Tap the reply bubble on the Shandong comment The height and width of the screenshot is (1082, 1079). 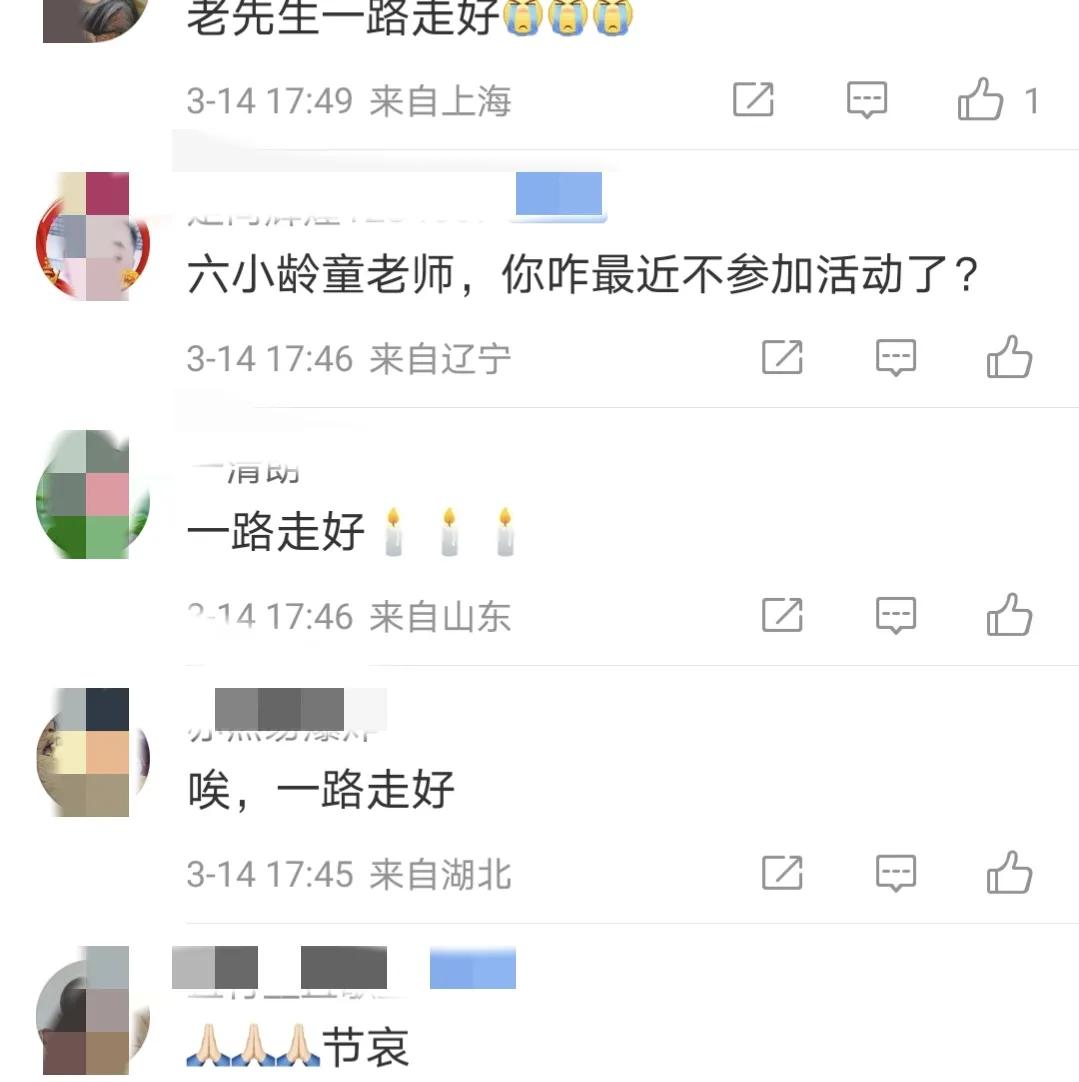(896, 614)
